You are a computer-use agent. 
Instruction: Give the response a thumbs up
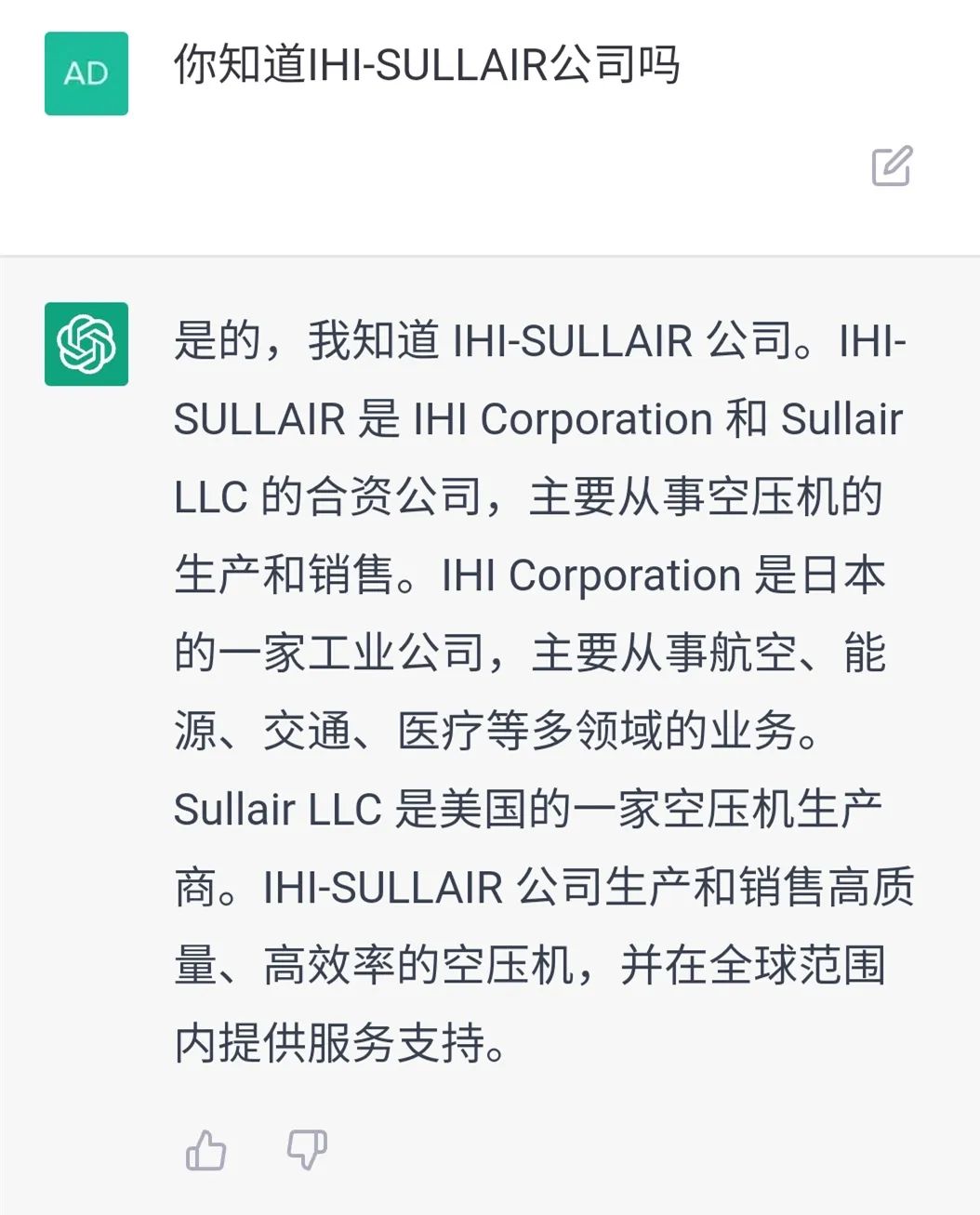click(205, 1150)
